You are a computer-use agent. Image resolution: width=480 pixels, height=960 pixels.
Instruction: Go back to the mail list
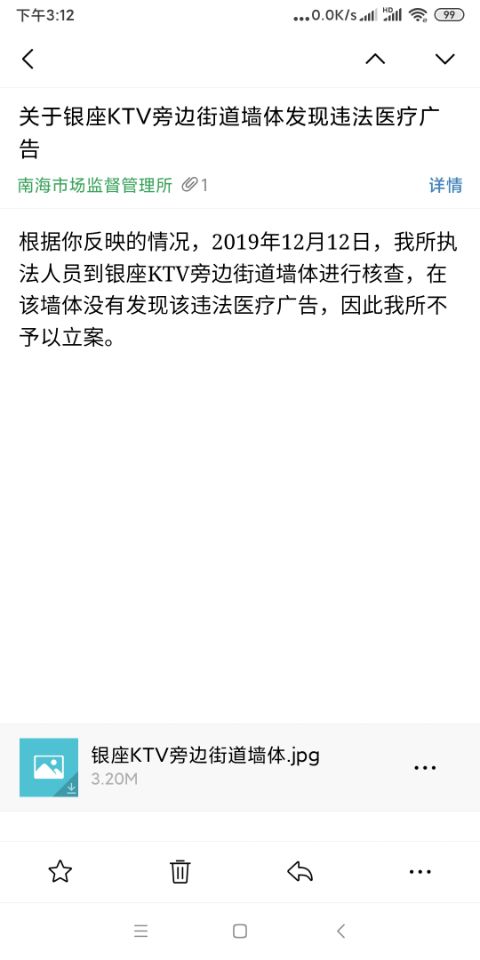(28, 59)
